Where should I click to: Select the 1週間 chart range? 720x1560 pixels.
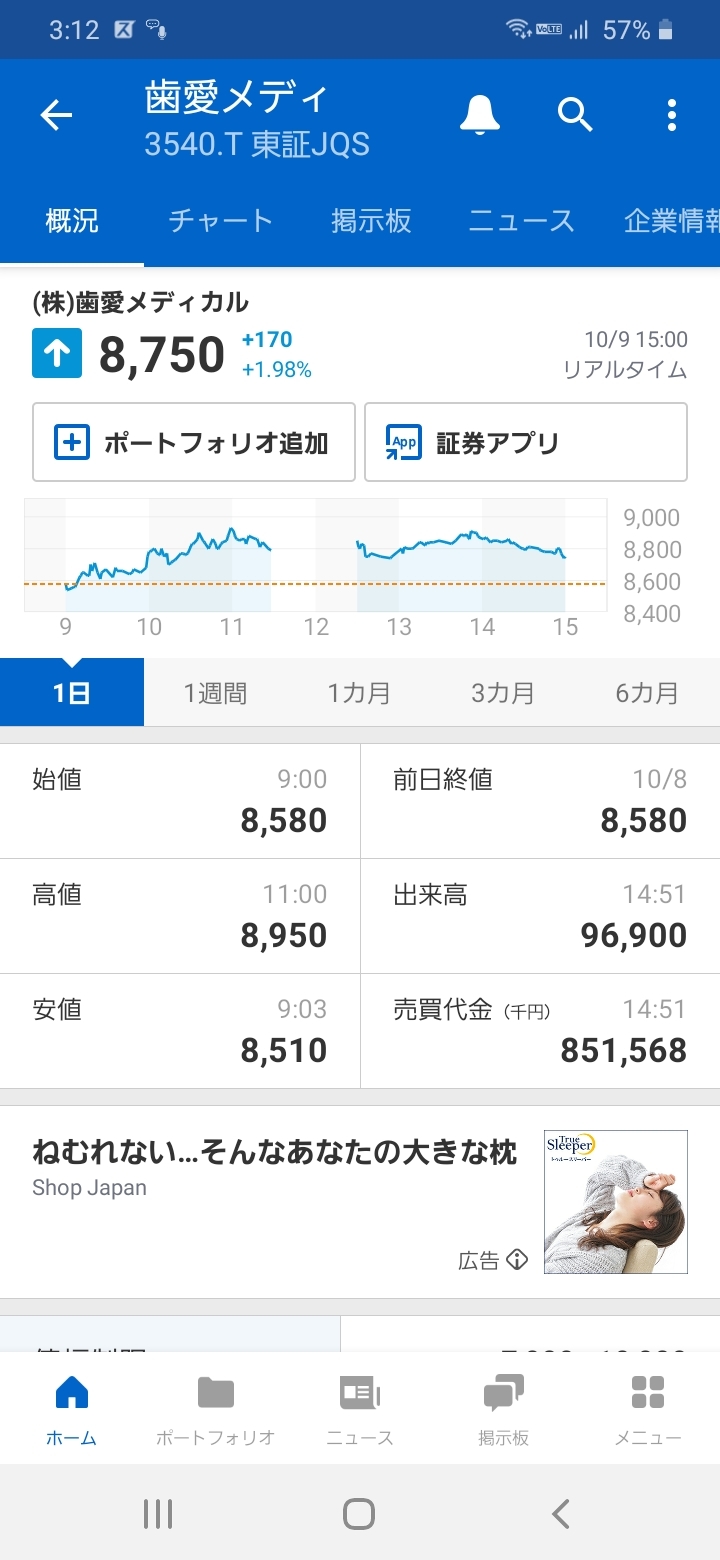click(215, 692)
